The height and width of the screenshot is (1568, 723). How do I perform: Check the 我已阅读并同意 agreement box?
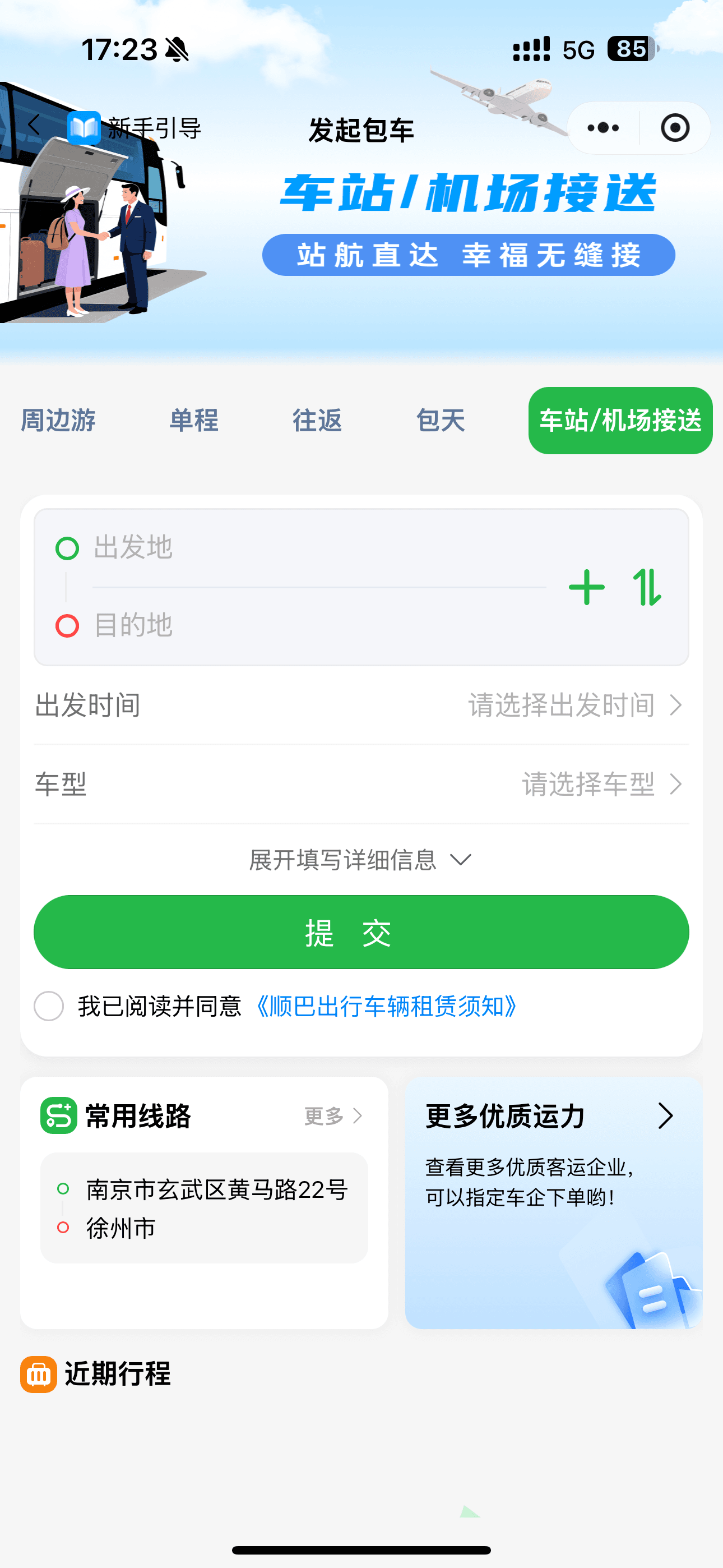[49, 1006]
